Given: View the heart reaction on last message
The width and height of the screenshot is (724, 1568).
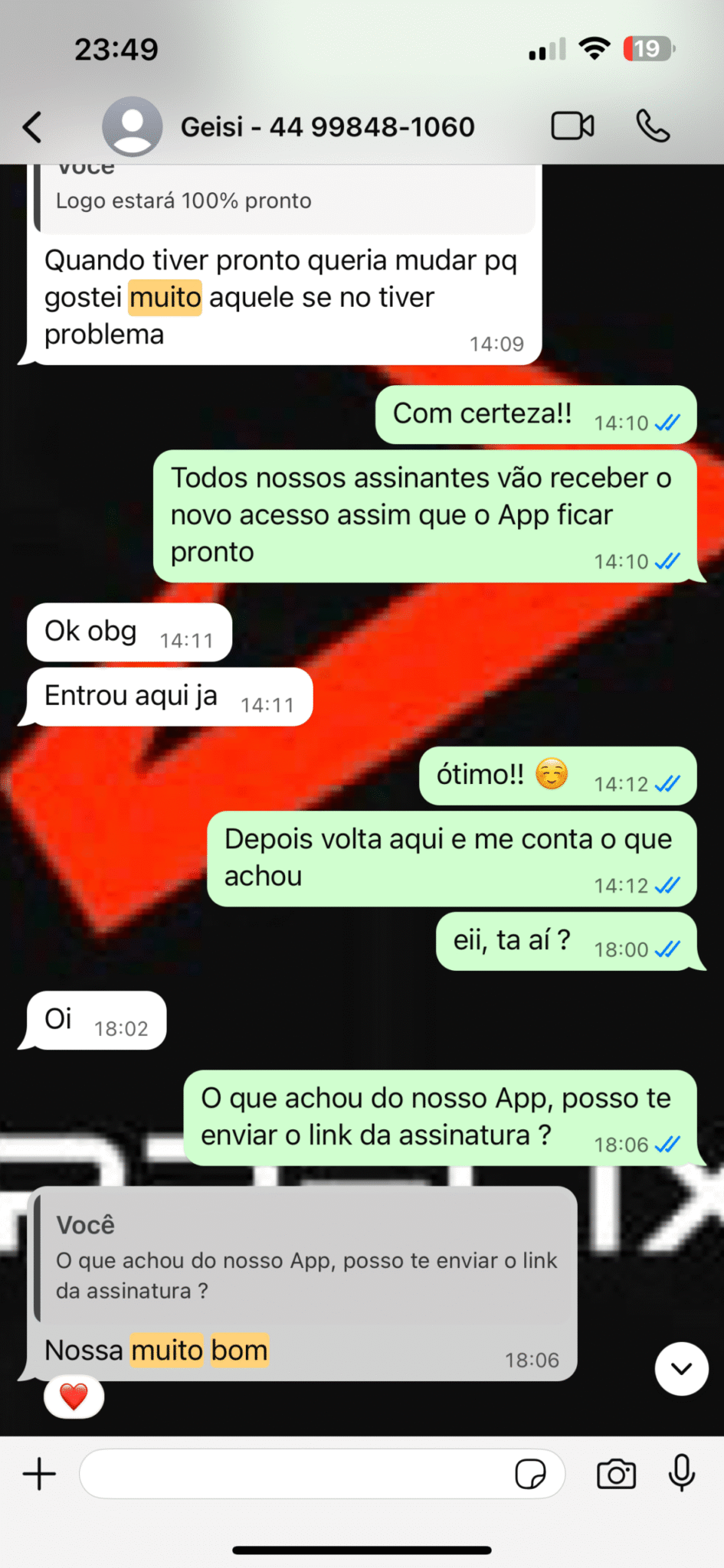Looking at the screenshot, I should [74, 1397].
